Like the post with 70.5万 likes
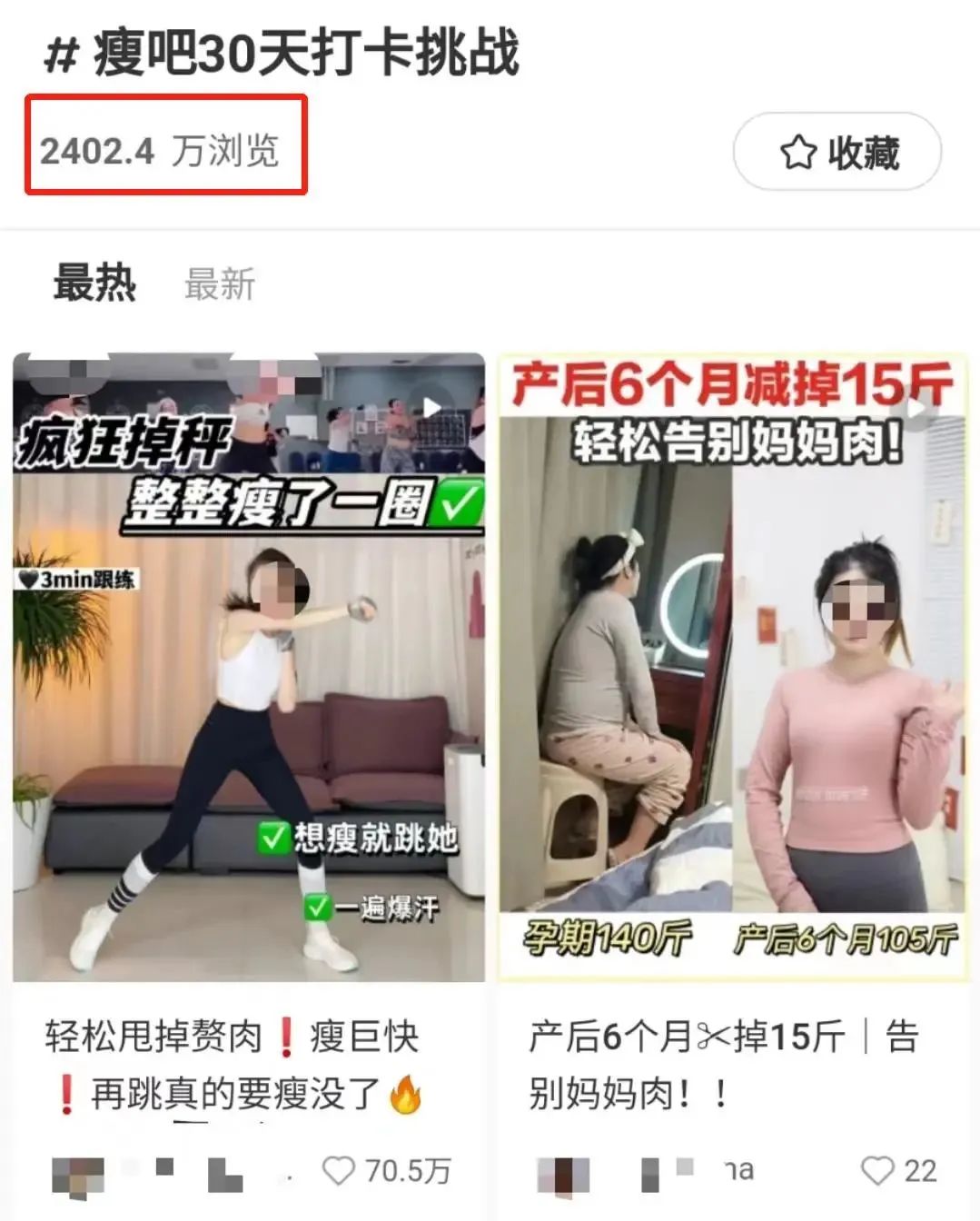Image resolution: width=980 pixels, height=1221 pixels. tap(339, 1170)
